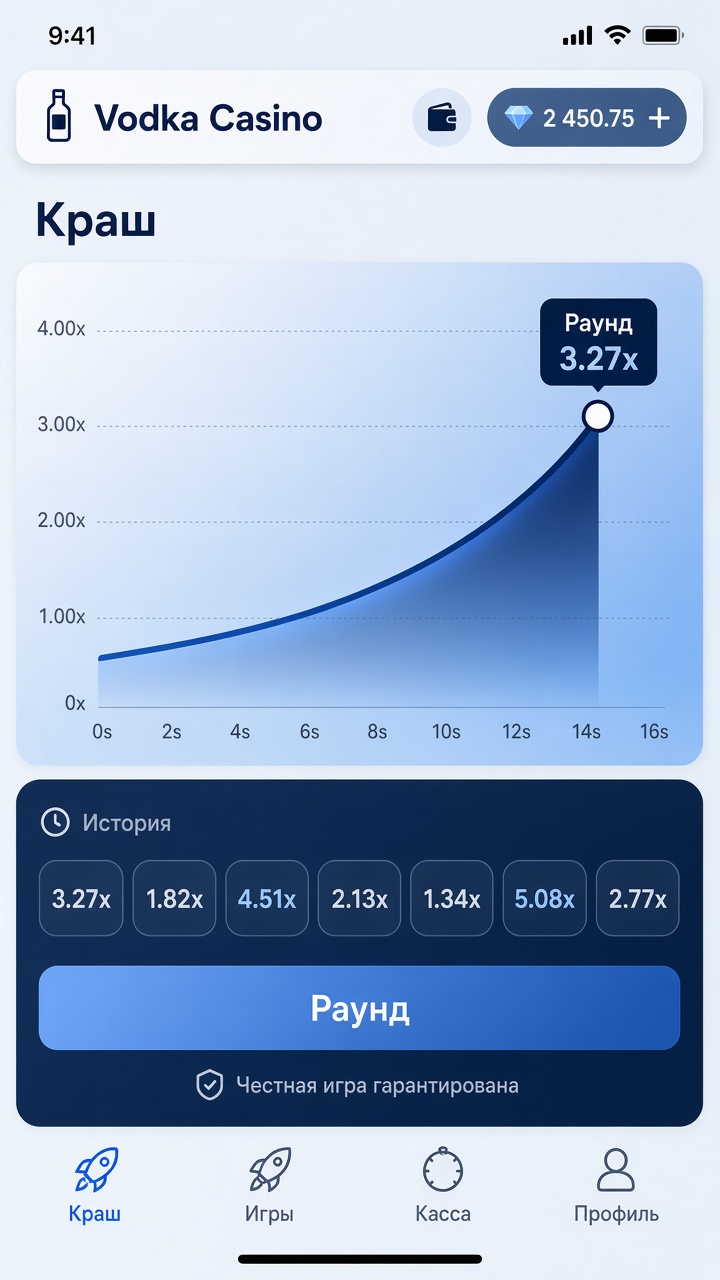Screen dimensions: 720x1280
Task: Start the game with the Раунд button
Action: point(359,1008)
